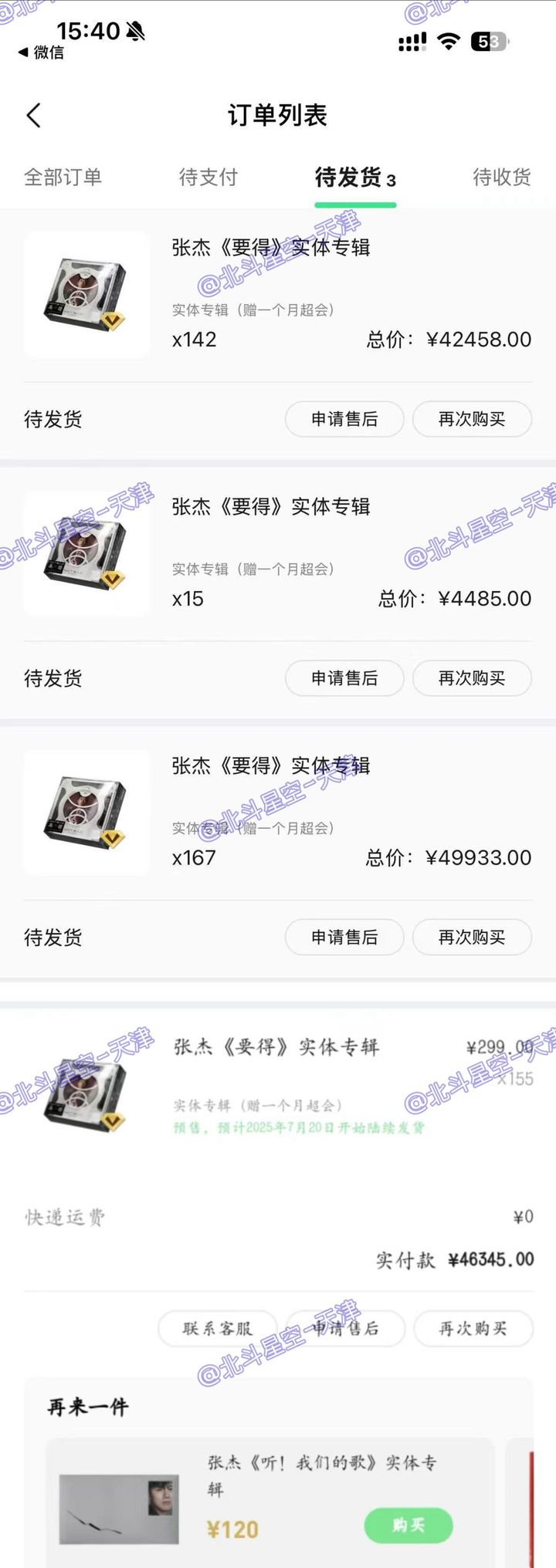Tap 购买 for 《听！我们的歌》 album
This screenshot has width=556, height=1568.
408,1526
